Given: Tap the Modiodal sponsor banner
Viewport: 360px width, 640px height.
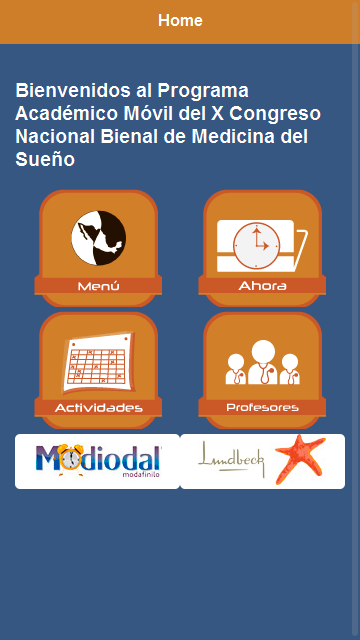Looking at the screenshot, I should click(97, 461).
